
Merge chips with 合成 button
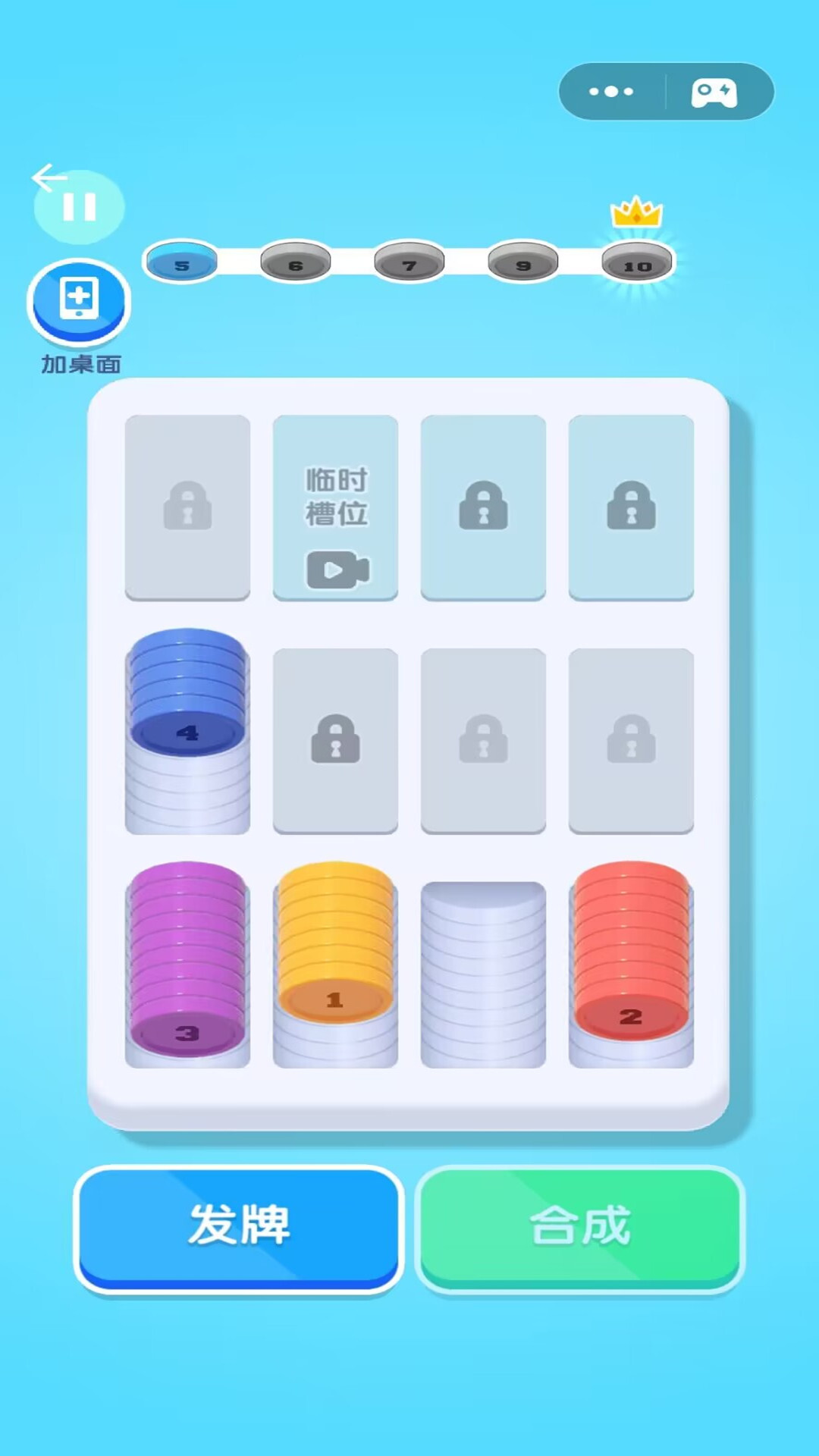click(x=580, y=1226)
